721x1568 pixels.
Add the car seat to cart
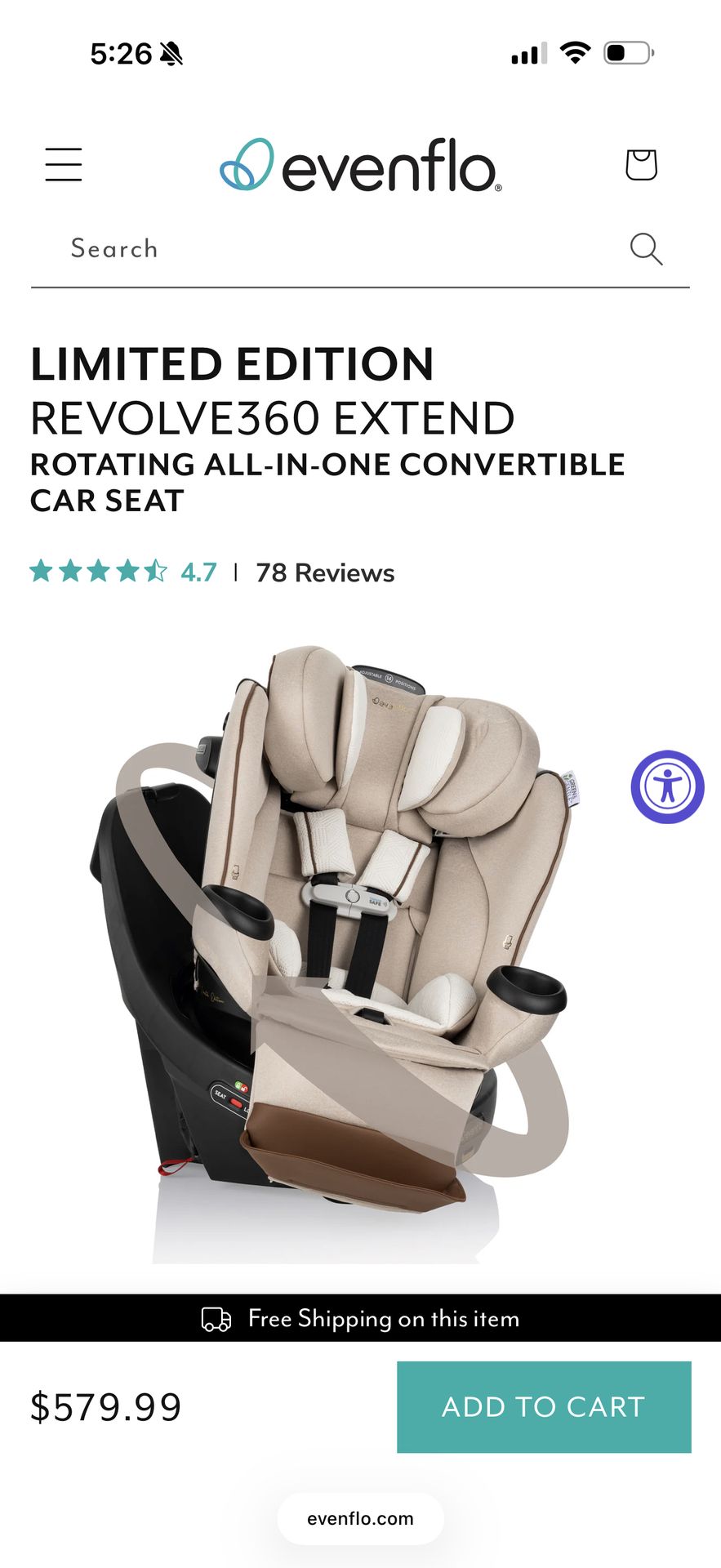[541, 1406]
